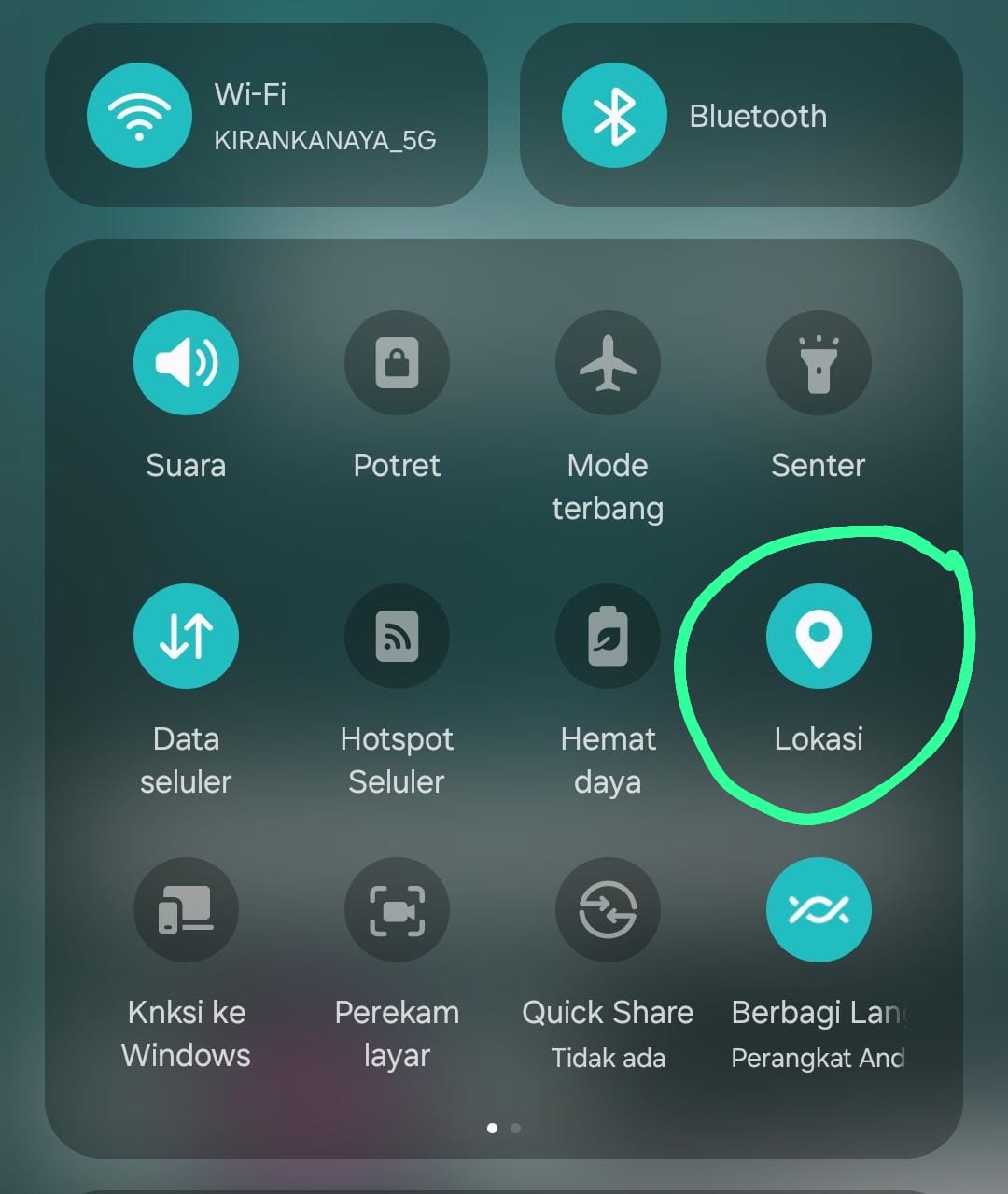Disable Data seluler mobile data
The width and height of the screenshot is (1008, 1194).
[186, 636]
